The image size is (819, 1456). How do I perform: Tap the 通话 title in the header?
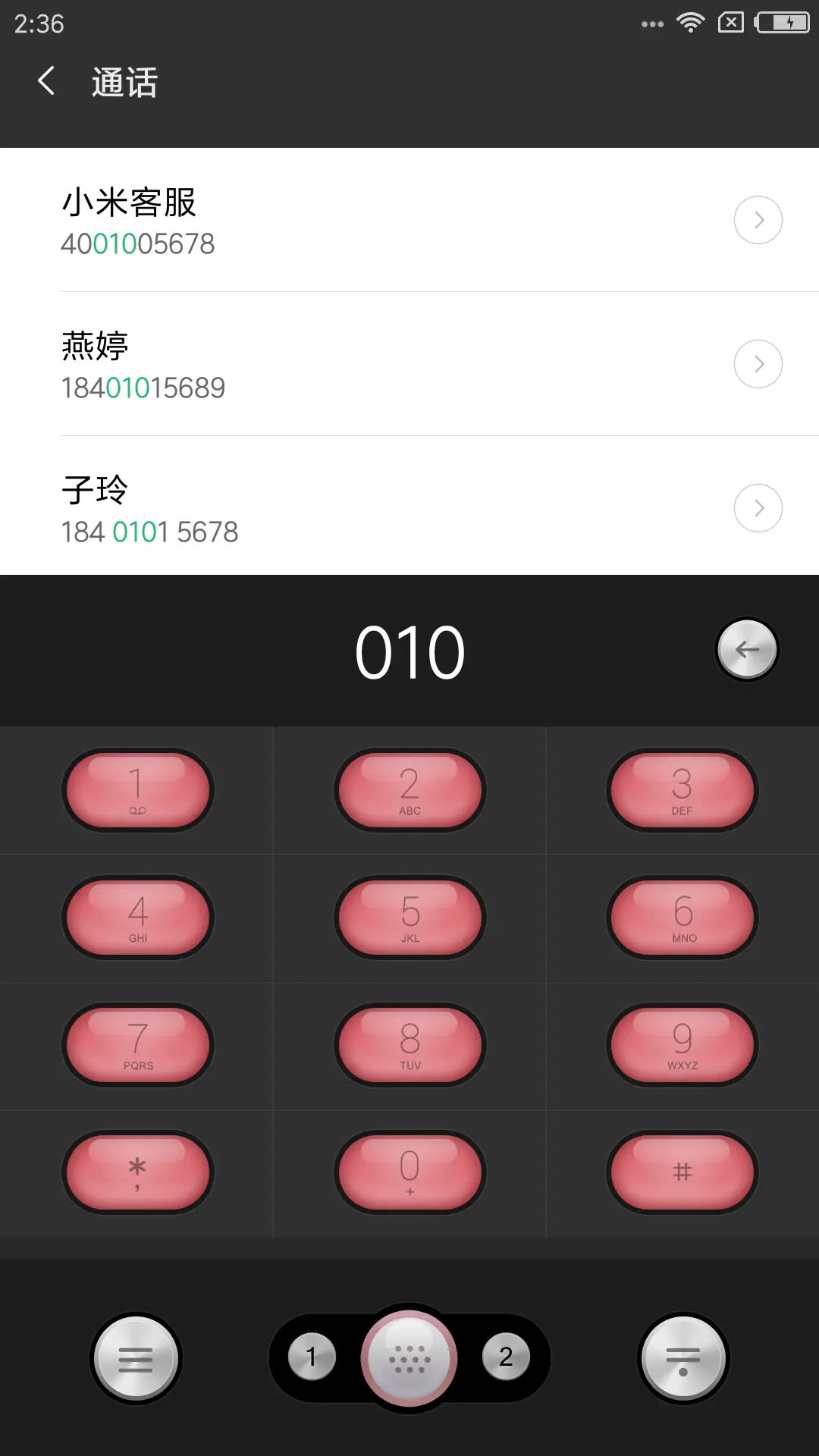tap(124, 82)
